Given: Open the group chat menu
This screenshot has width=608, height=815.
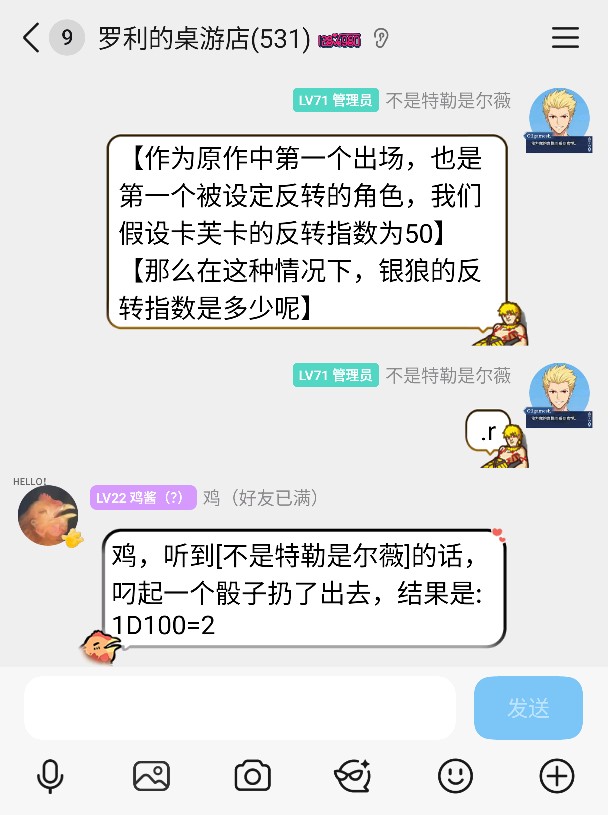Looking at the screenshot, I should click(565, 39).
